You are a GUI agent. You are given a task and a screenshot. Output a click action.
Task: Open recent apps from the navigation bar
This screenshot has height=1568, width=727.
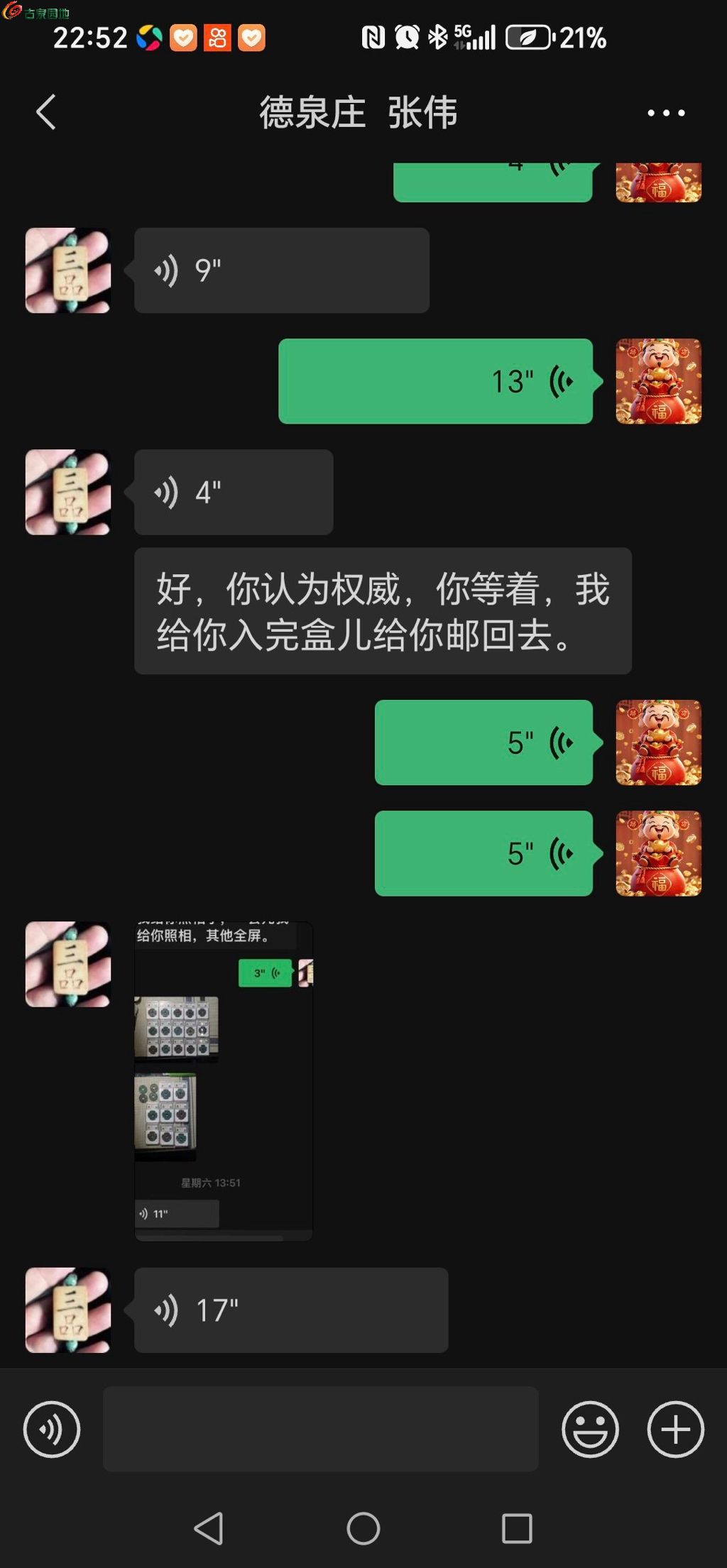(517, 1528)
